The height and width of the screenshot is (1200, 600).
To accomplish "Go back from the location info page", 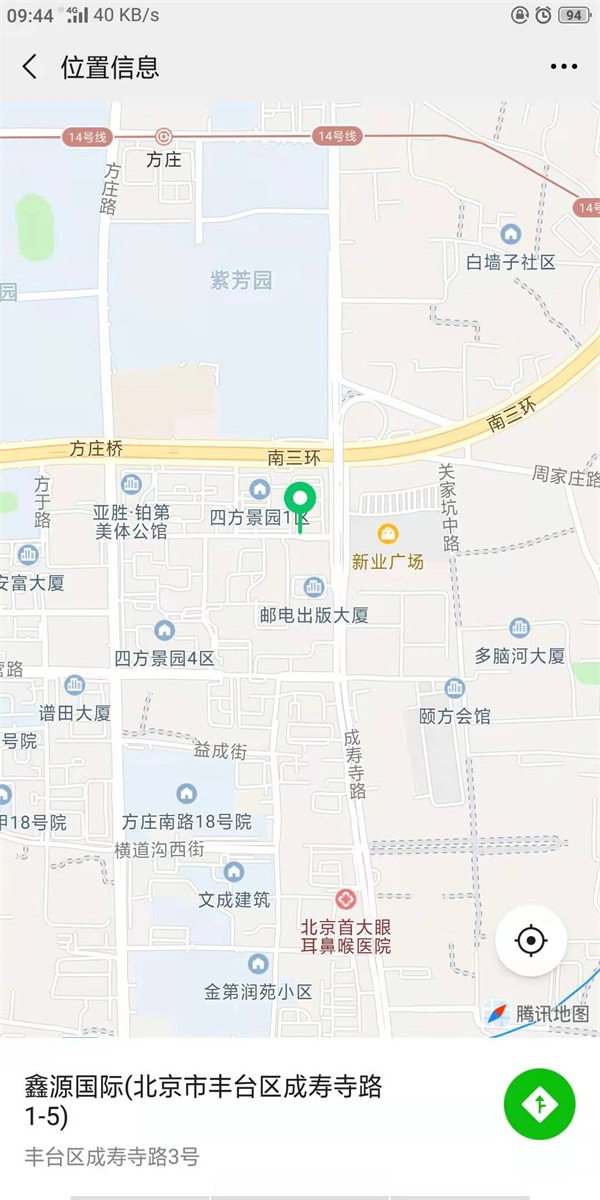I will 30,67.
